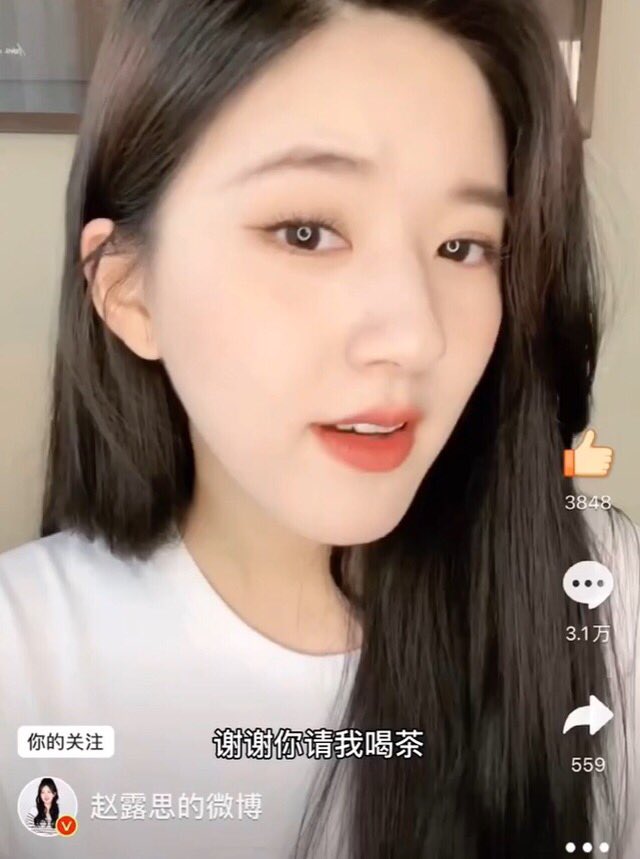Screen dimensions: 640x859
Task: Open the comments speech bubble
Action: 588,585
